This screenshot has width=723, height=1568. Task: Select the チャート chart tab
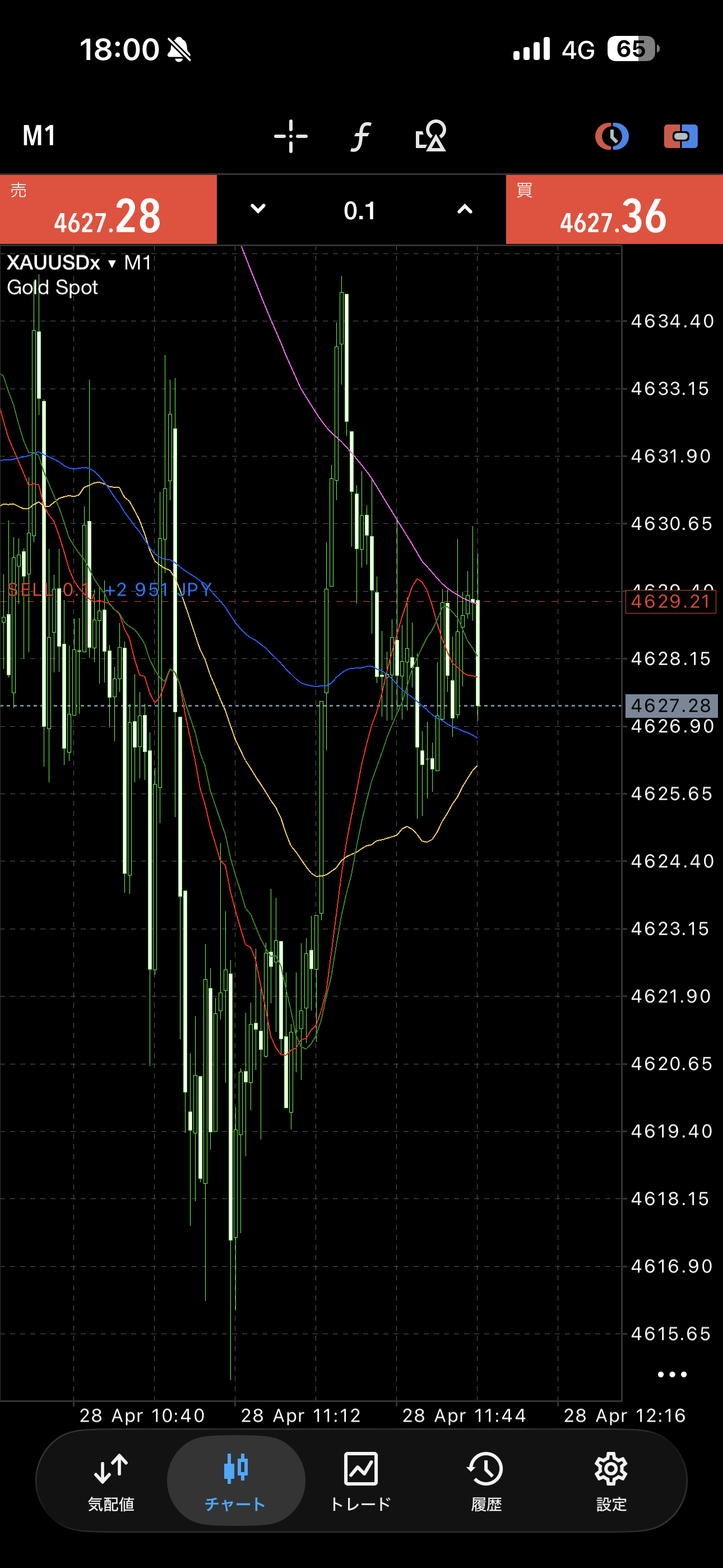click(236, 1481)
